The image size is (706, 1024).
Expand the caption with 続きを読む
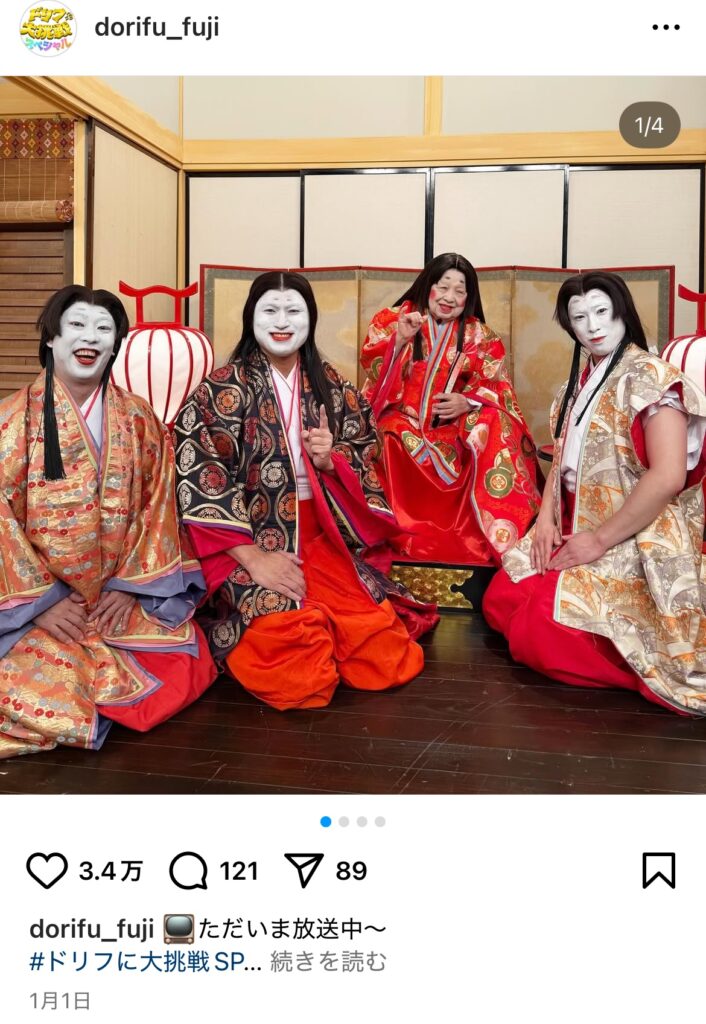point(327,962)
